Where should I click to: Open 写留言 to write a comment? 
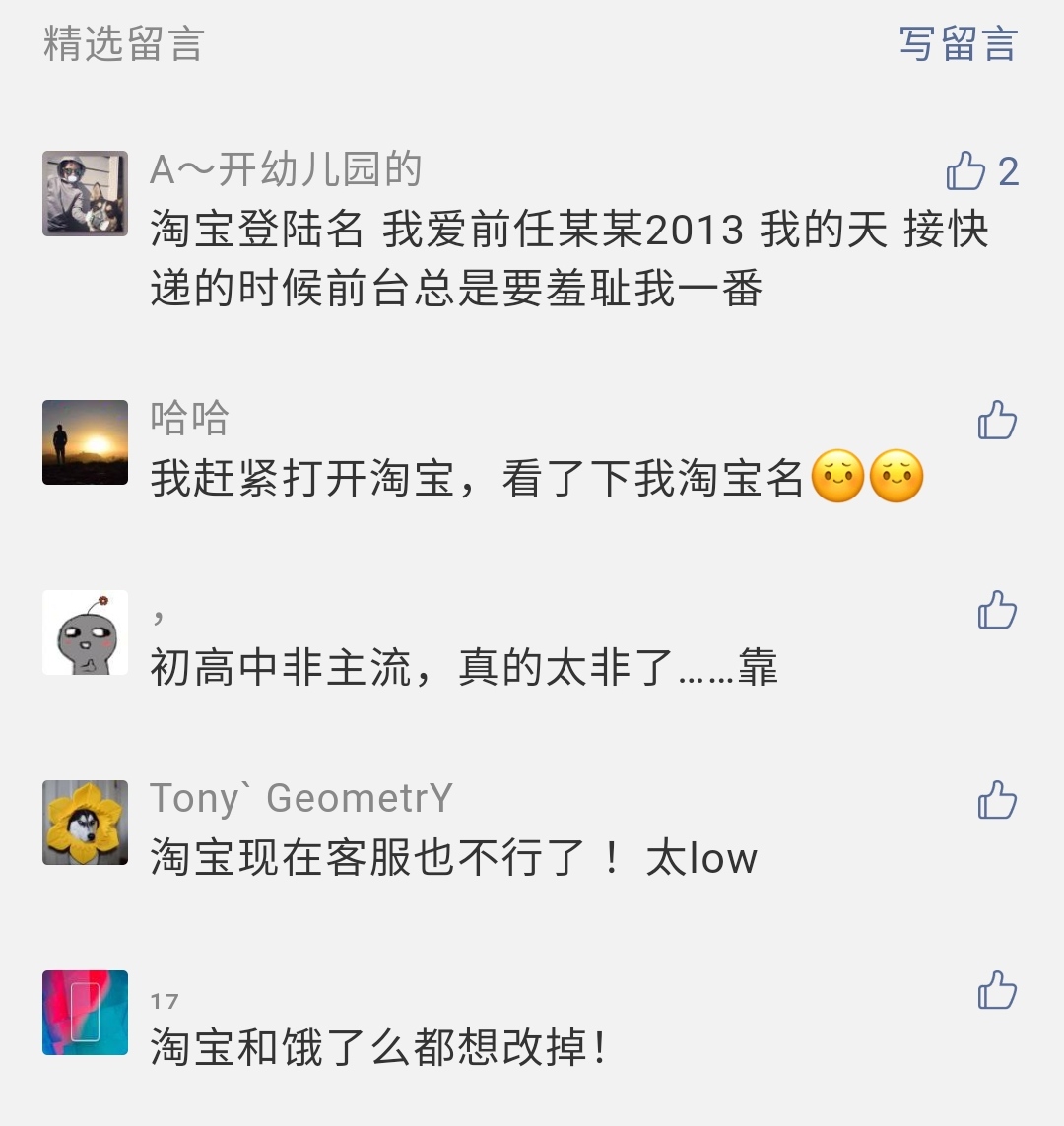[959, 44]
